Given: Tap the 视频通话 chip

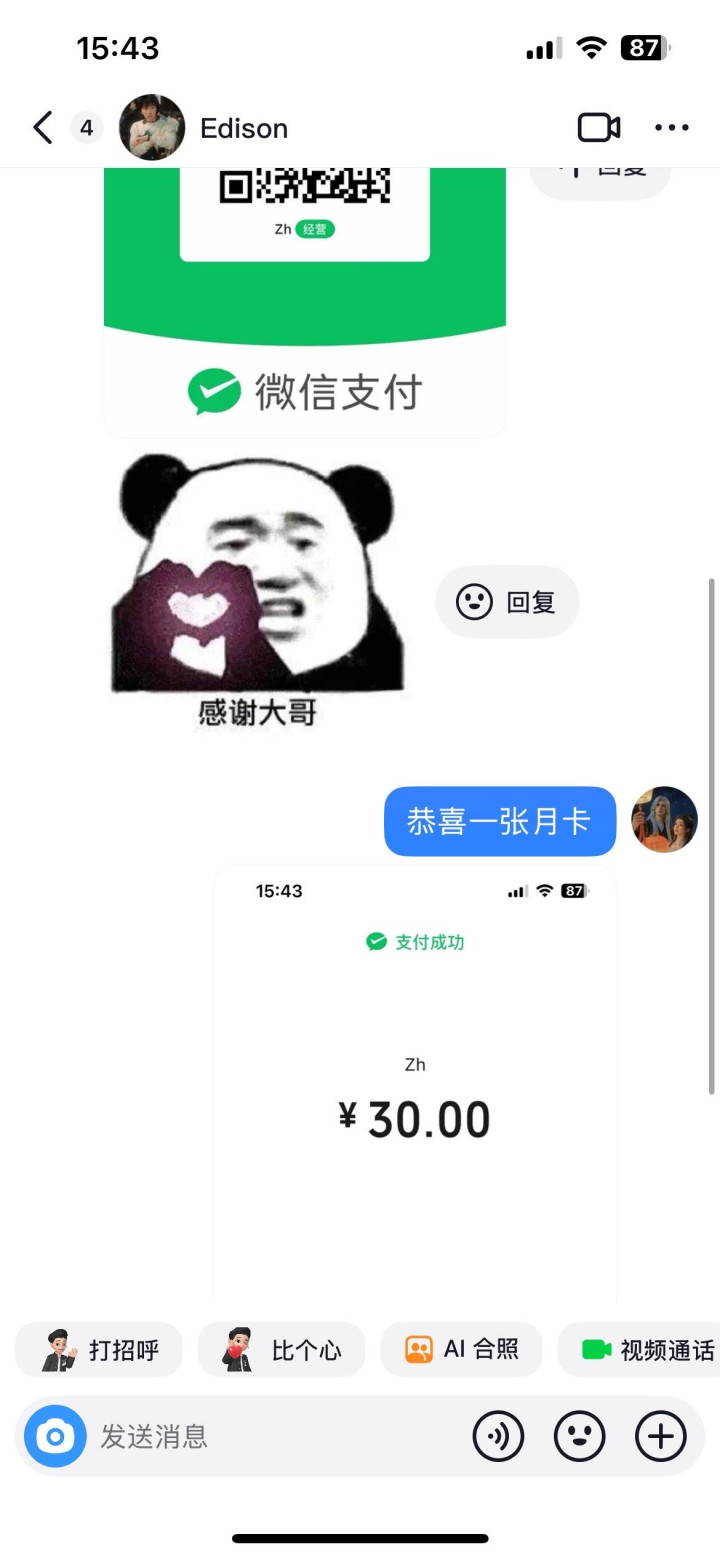Looking at the screenshot, I should pos(640,1350).
